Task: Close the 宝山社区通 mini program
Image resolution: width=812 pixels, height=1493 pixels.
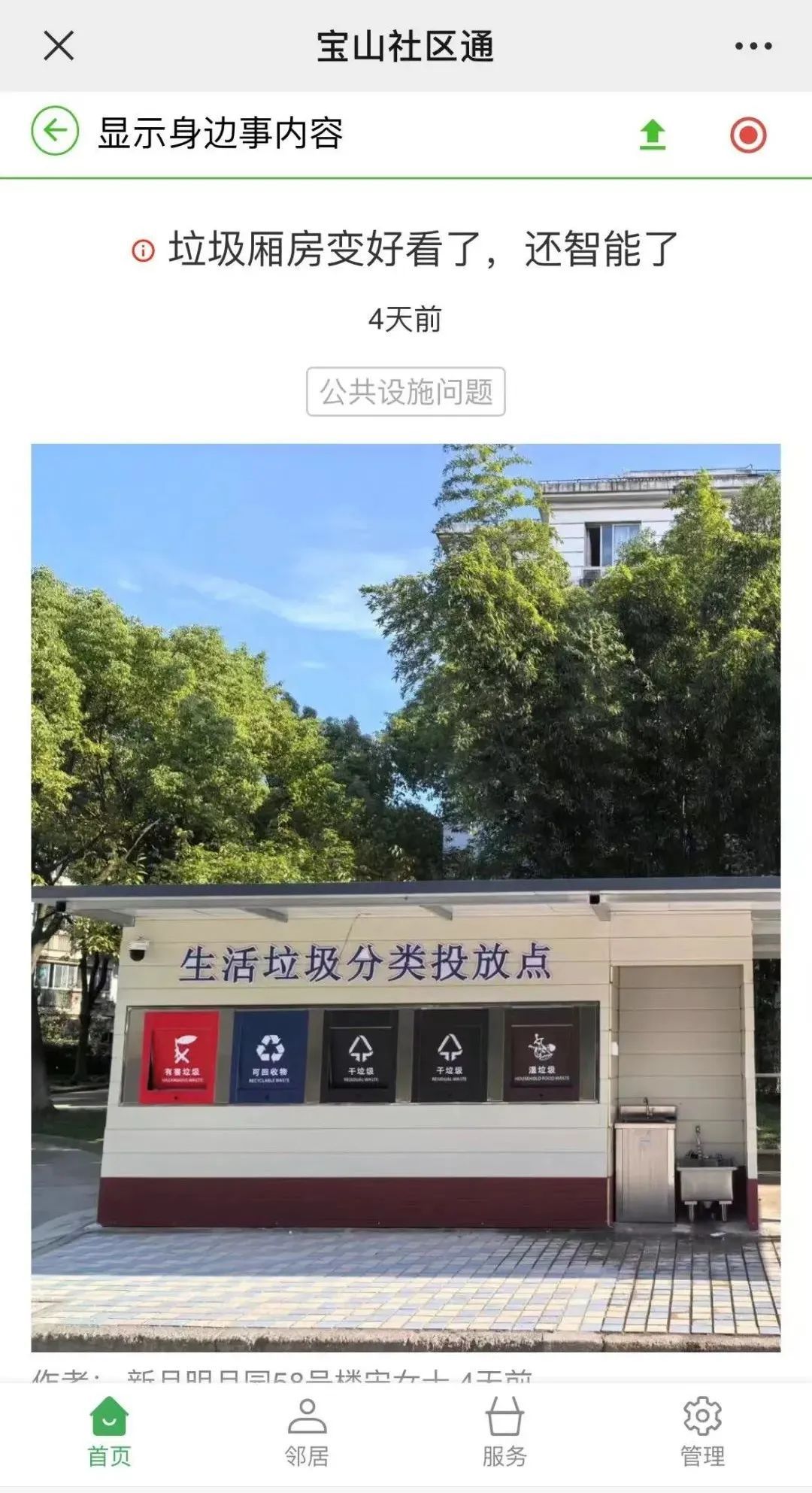Action: [x=59, y=46]
